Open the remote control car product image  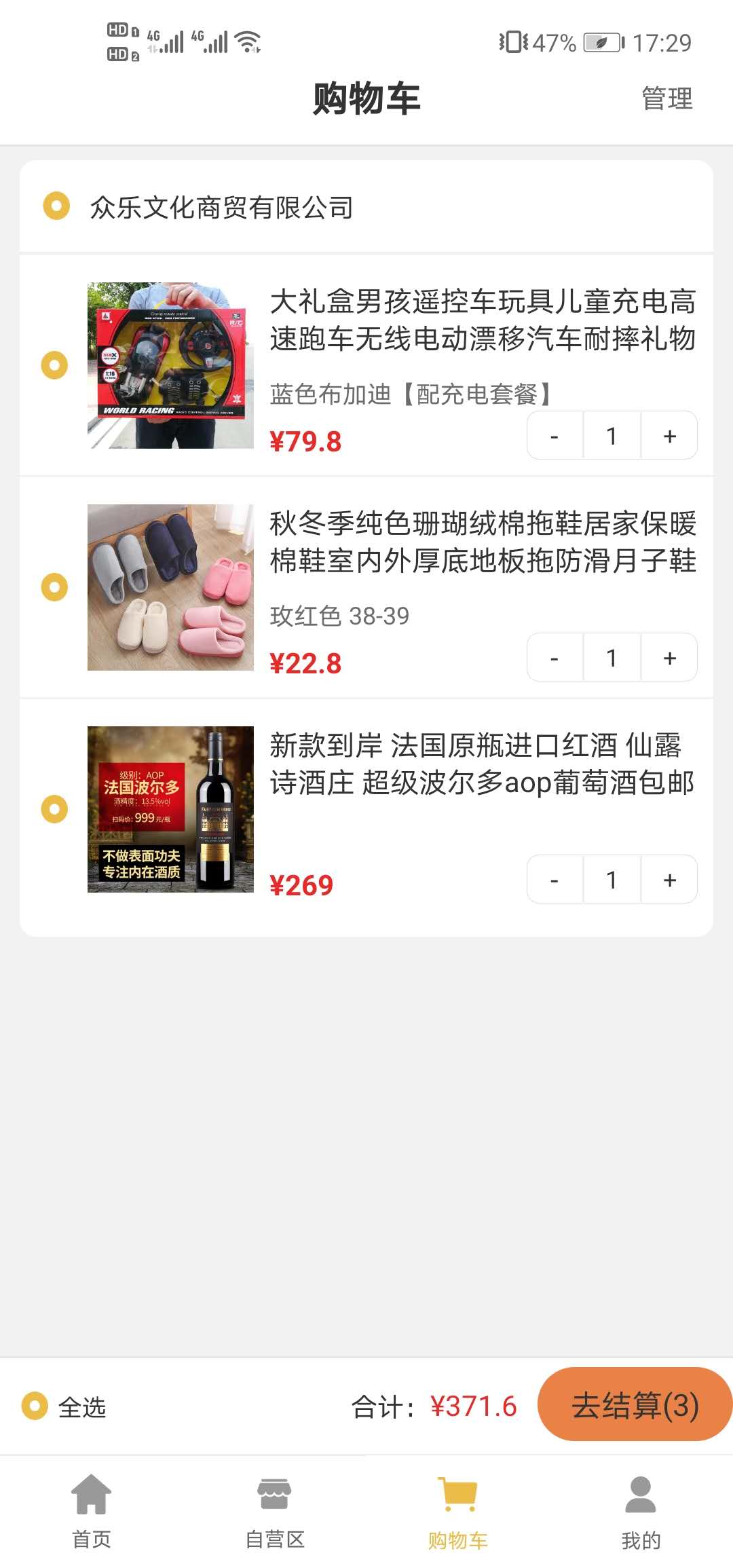pyautogui.click(x=170, y=365)
